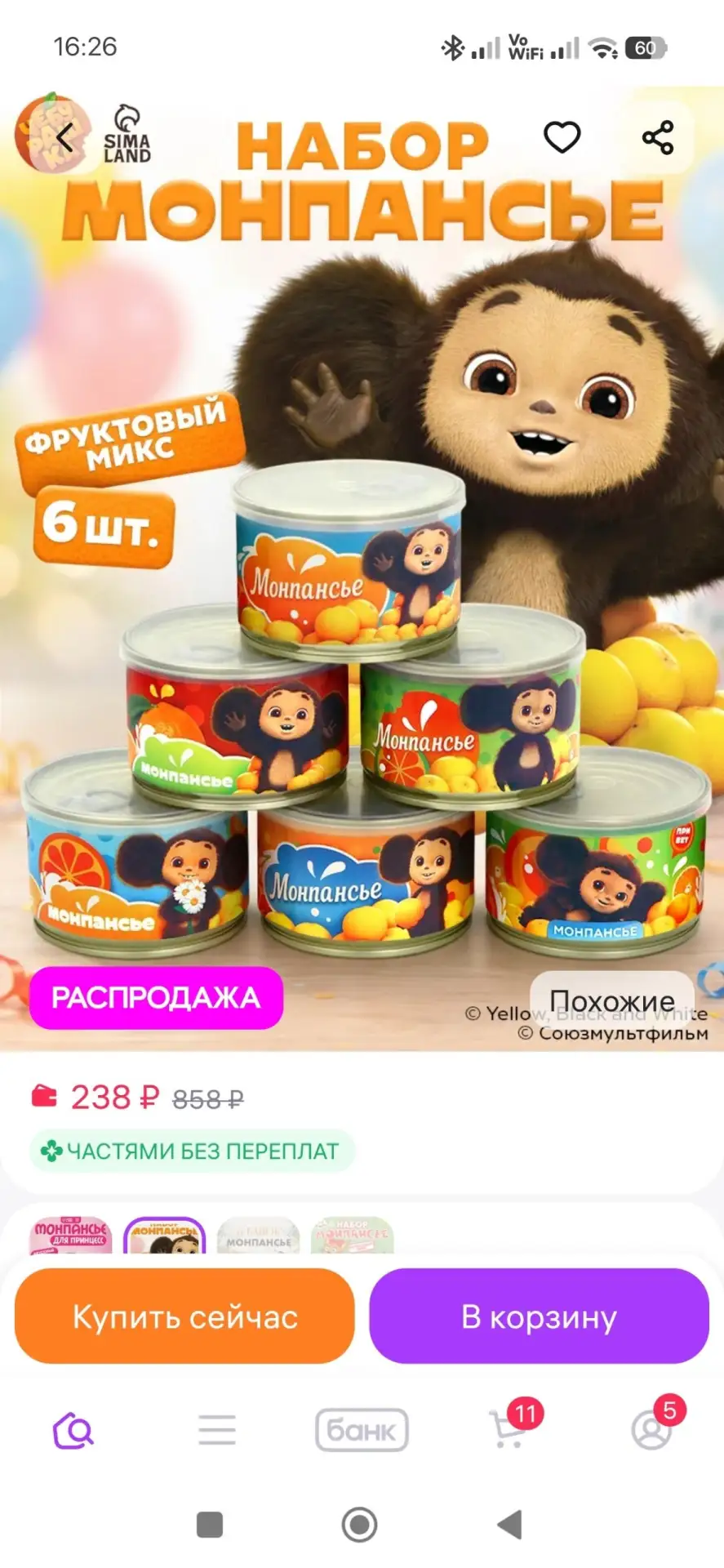Open the catalog menu tab

217,1431
